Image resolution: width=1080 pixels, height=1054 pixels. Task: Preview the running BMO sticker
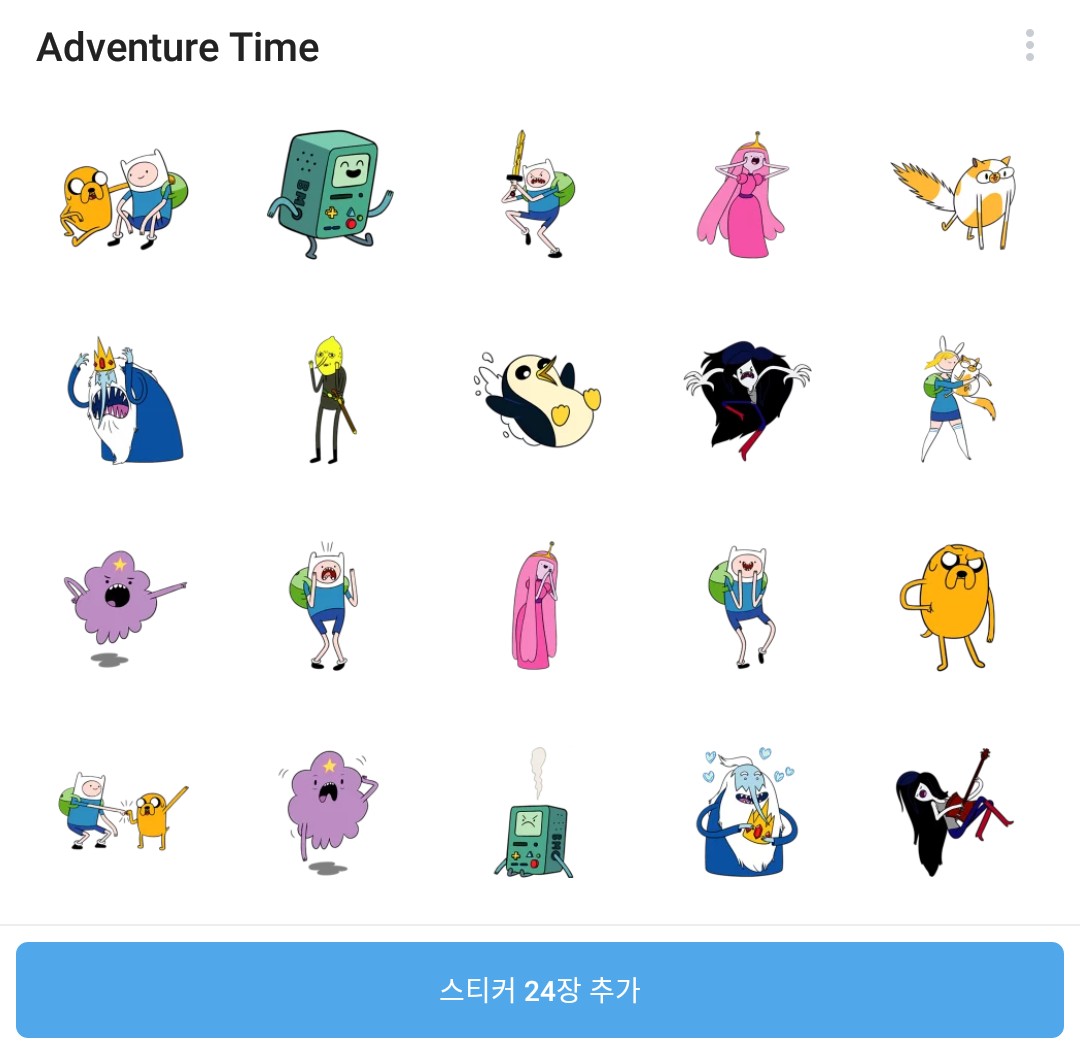(x=329, y=193)
